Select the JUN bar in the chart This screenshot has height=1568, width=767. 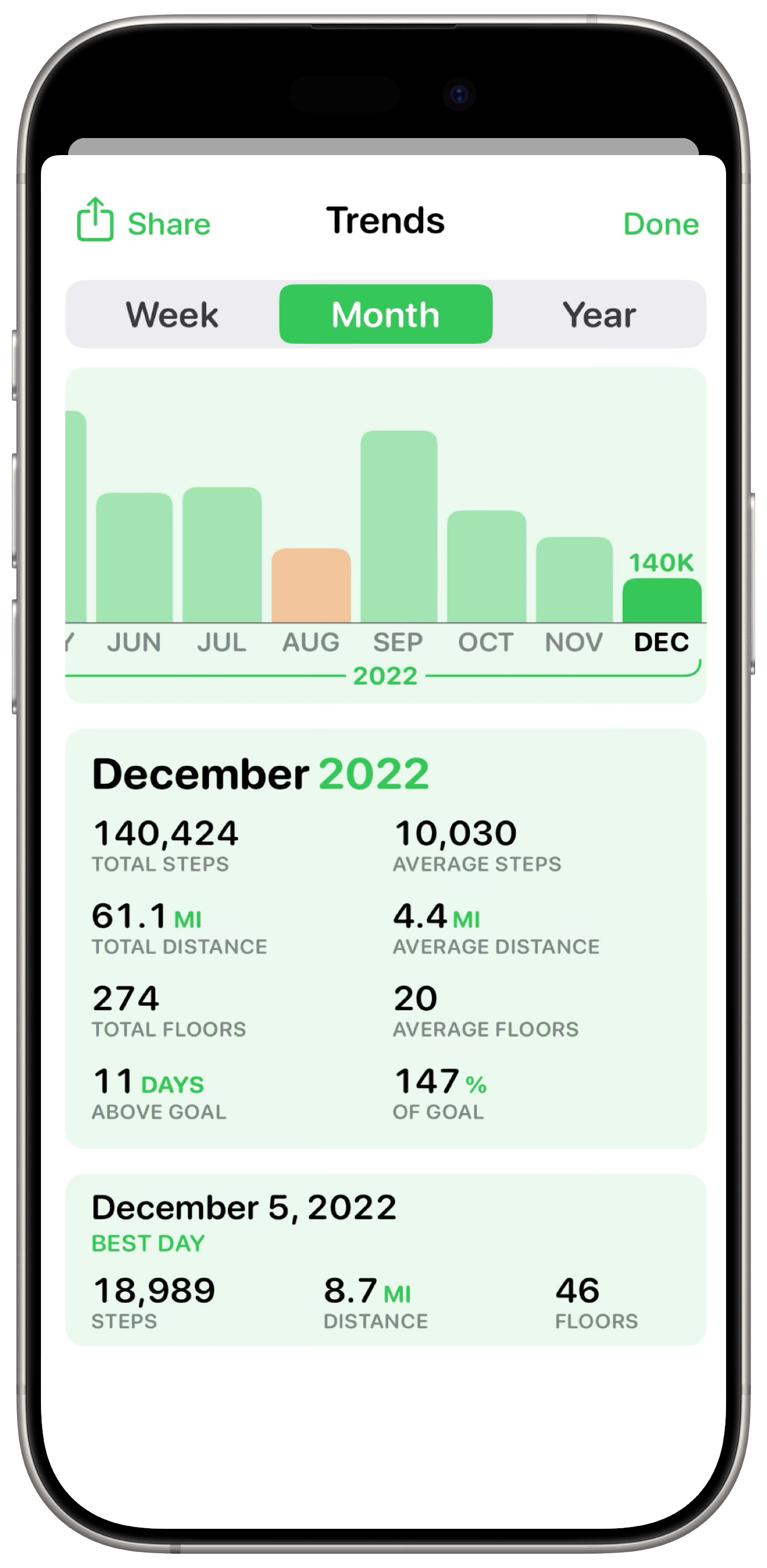[x=134, y=557]
